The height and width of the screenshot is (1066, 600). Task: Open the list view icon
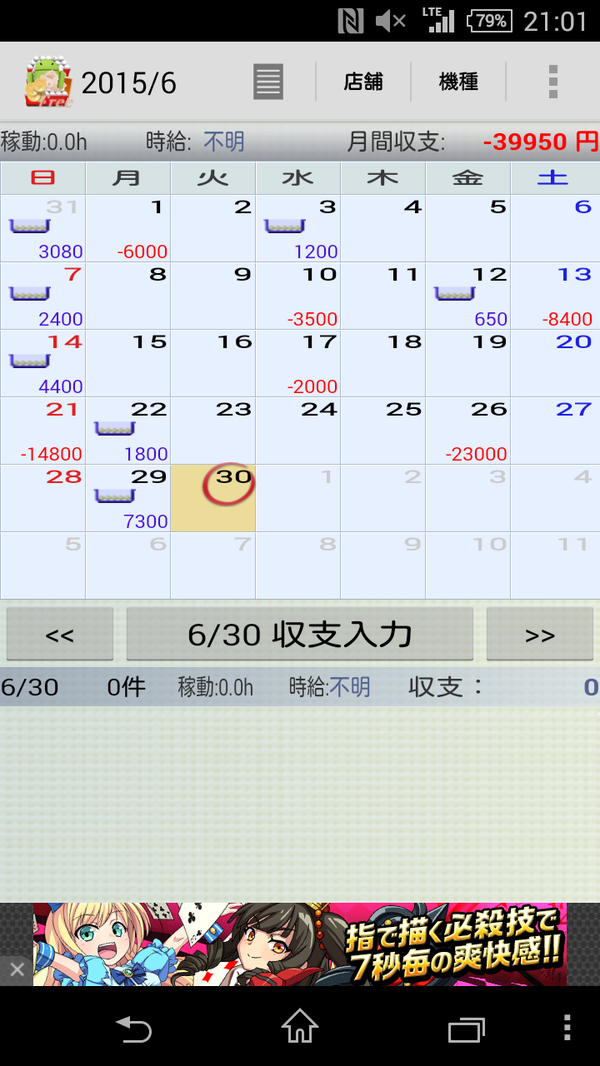click(268, 82)
